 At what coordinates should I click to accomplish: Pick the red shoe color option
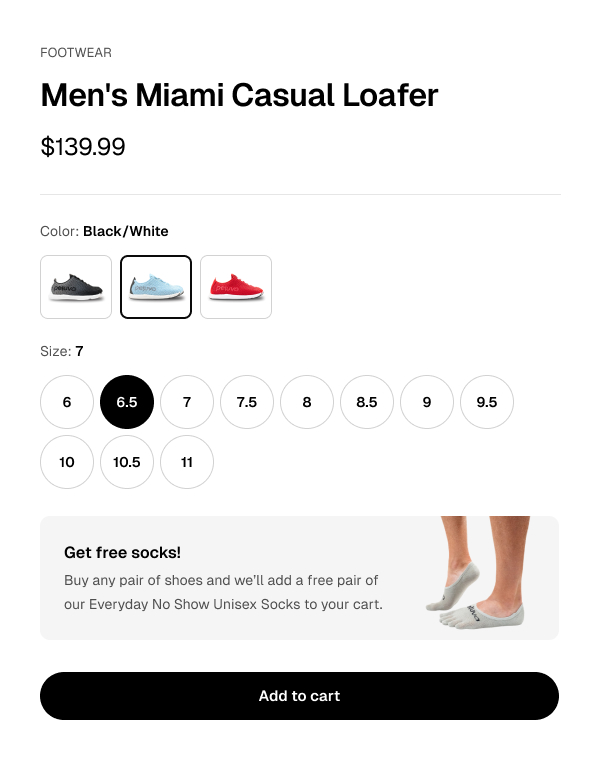coord(236,287)
